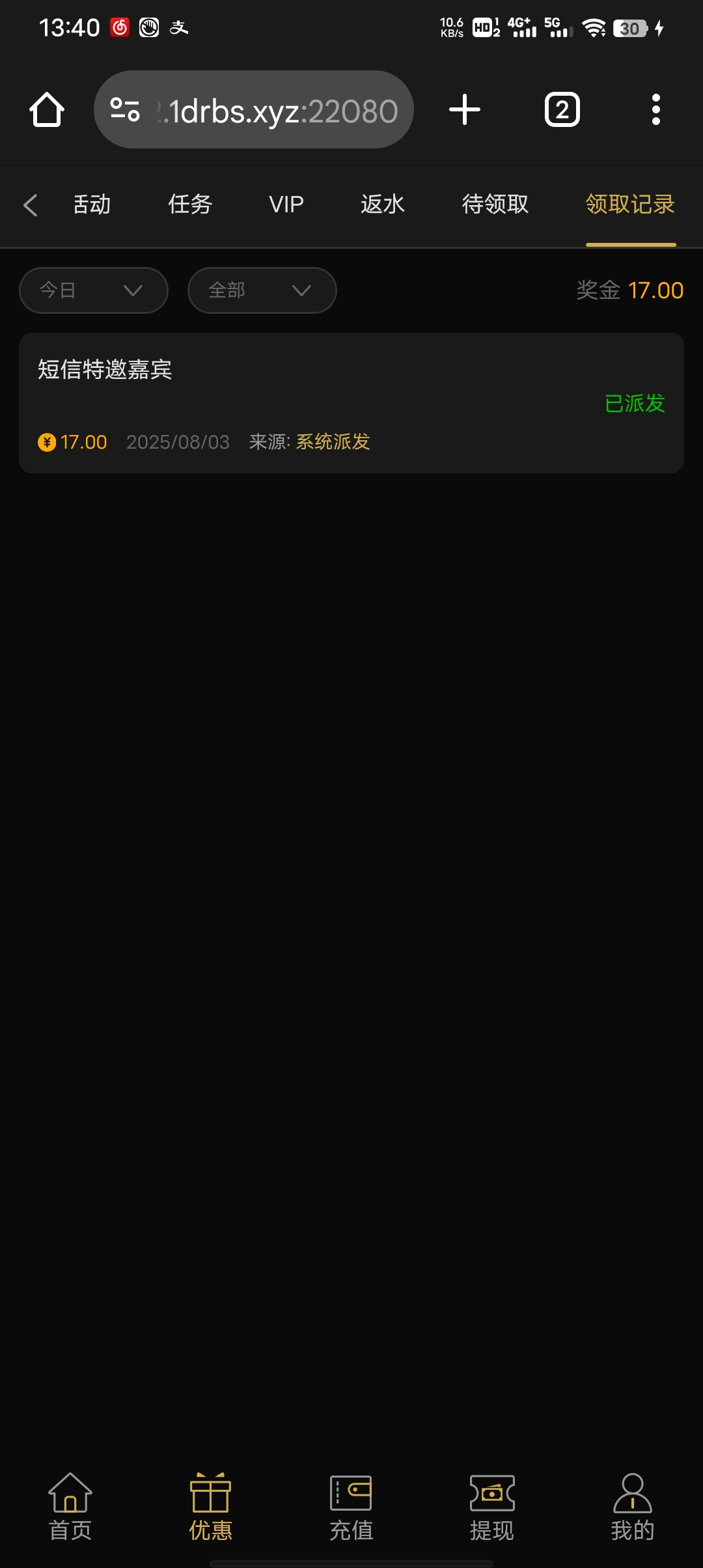Switch to the 活动 tab
This screenshot has width=703, height=1568.
click(91, 204)
